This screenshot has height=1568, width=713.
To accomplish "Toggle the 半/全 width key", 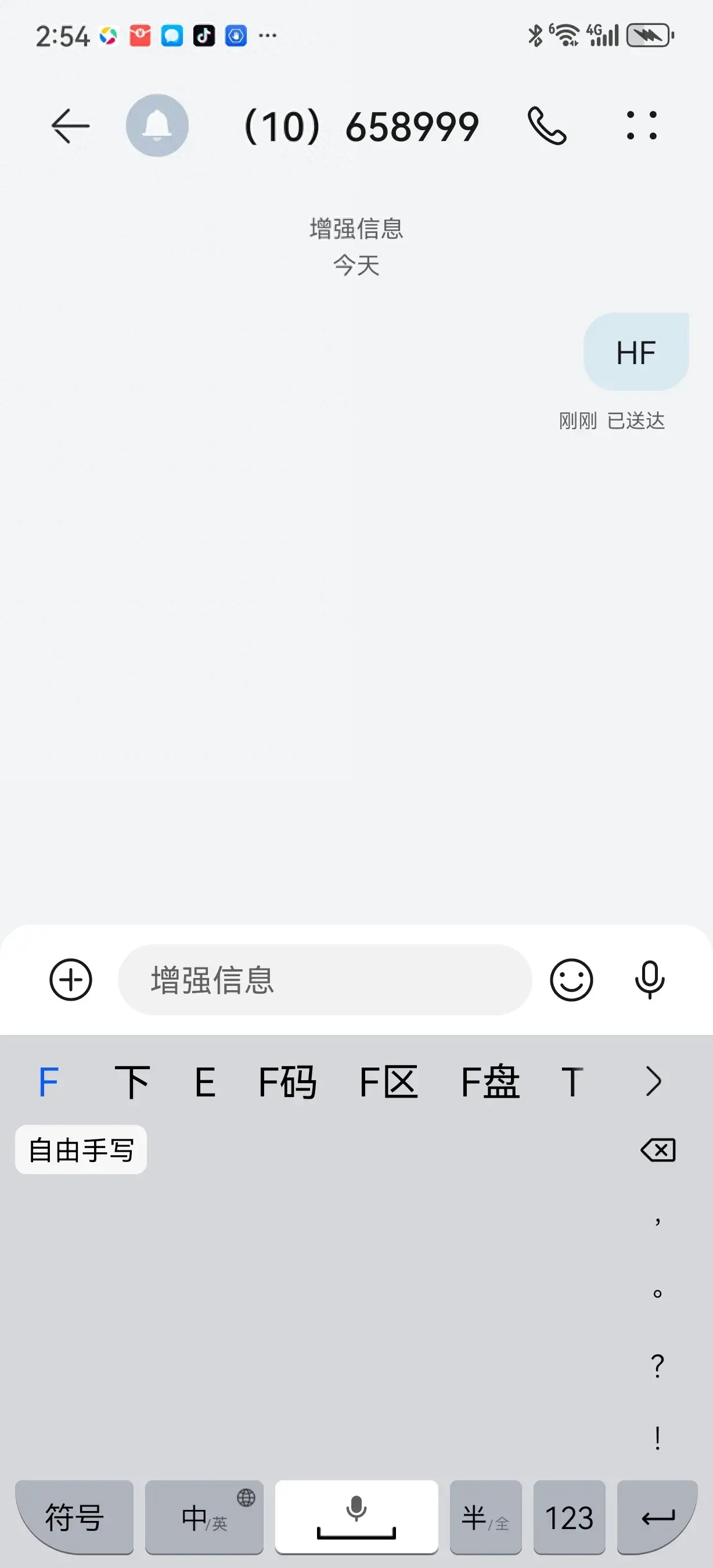I will coord(485,1517).
